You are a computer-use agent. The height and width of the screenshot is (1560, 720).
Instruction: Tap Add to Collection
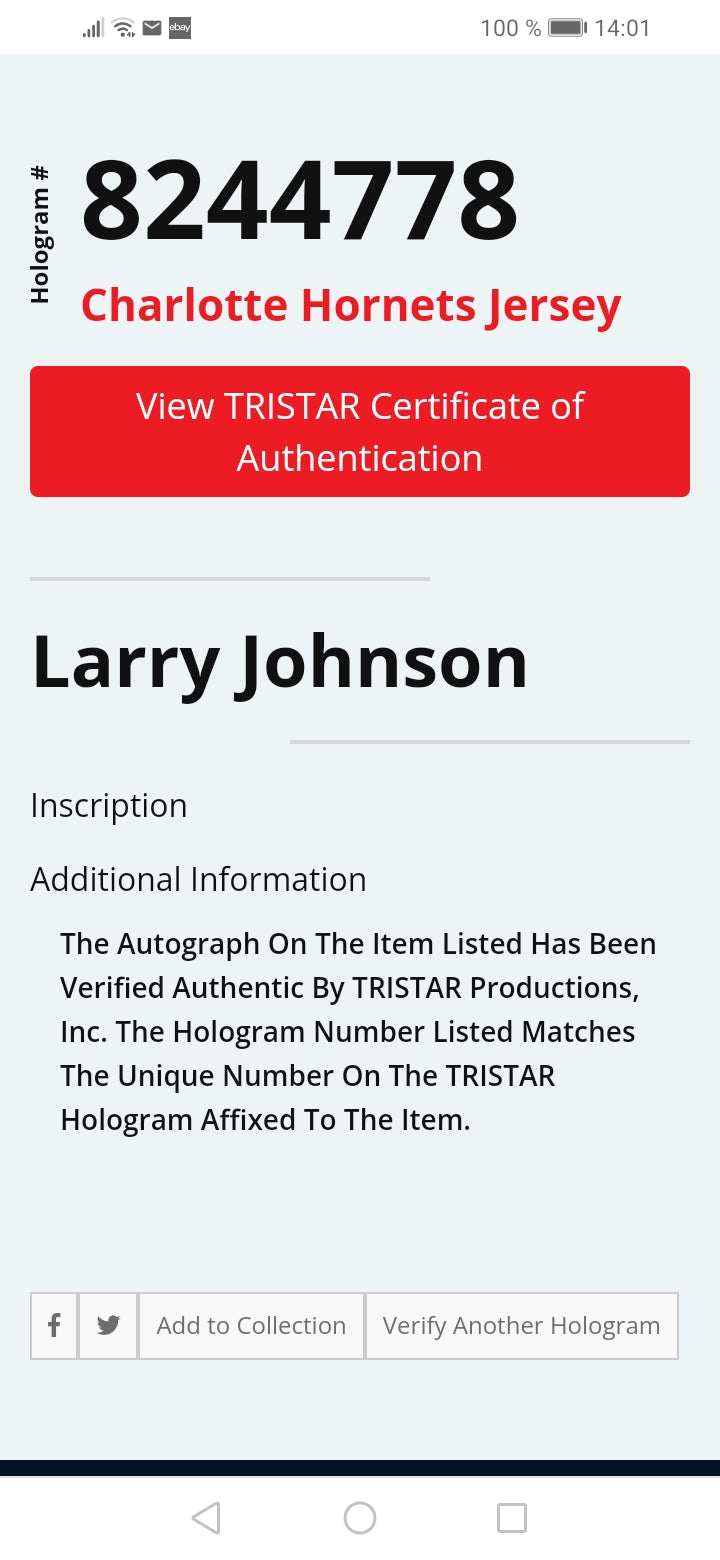click(x=251, y=1325)
